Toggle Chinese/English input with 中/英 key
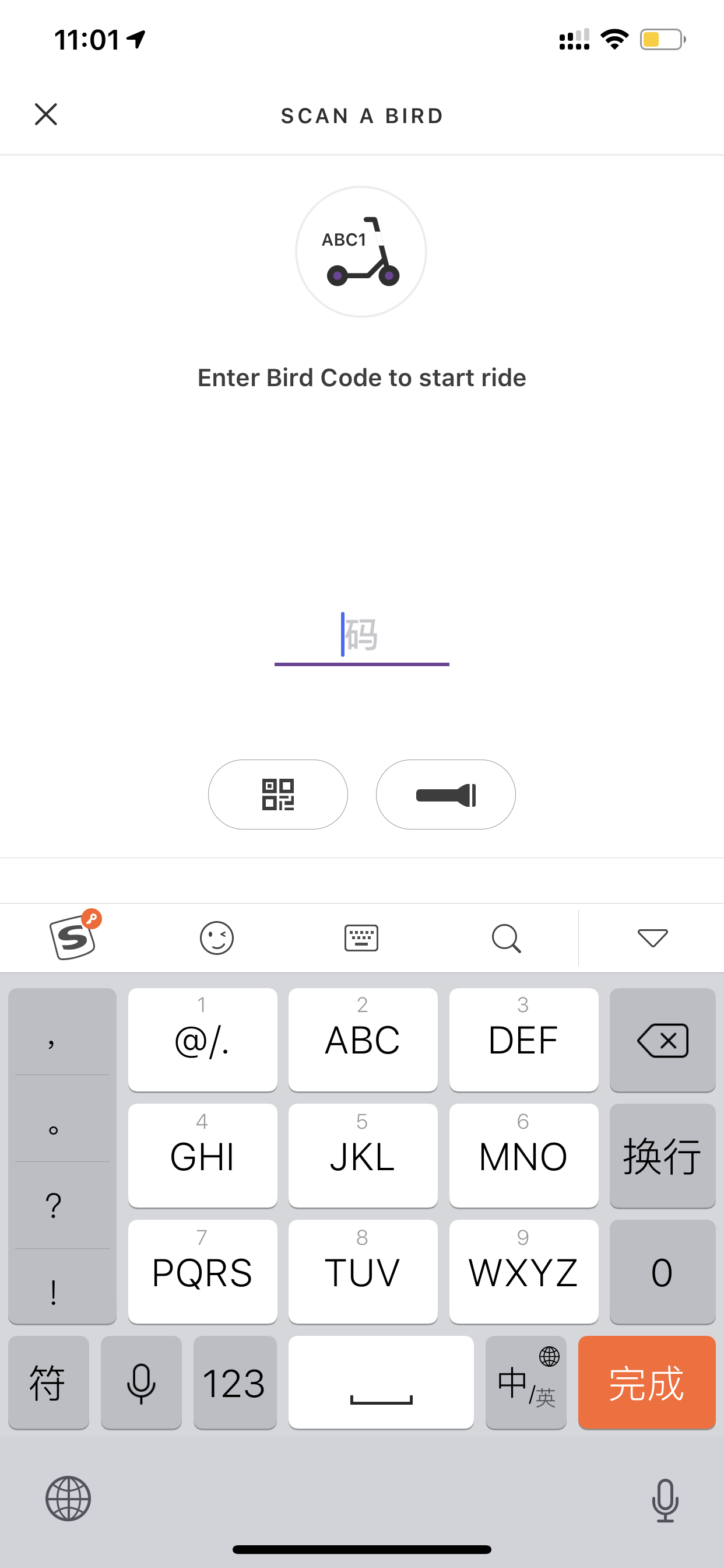Screen dimensions: 724x1568 pos(526,1382)
